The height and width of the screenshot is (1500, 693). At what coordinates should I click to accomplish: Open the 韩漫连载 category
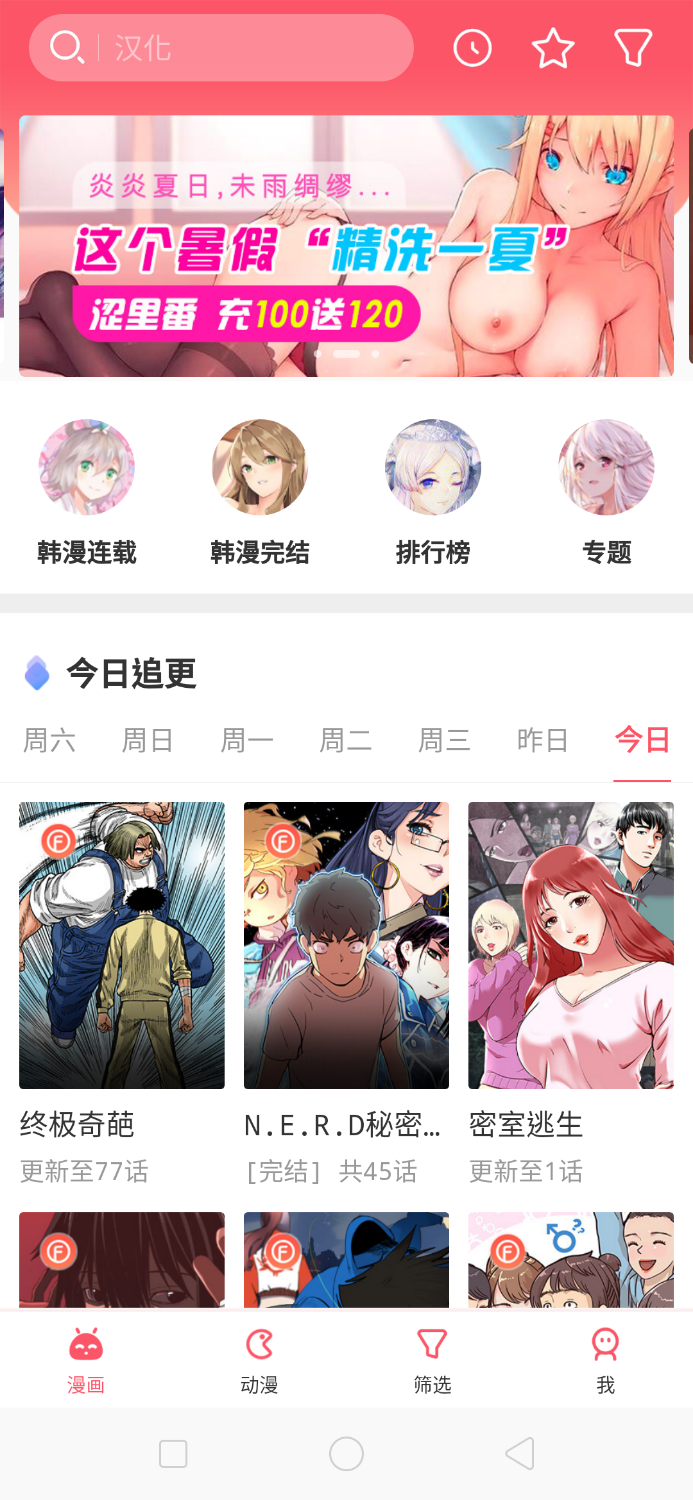point(87,492)
